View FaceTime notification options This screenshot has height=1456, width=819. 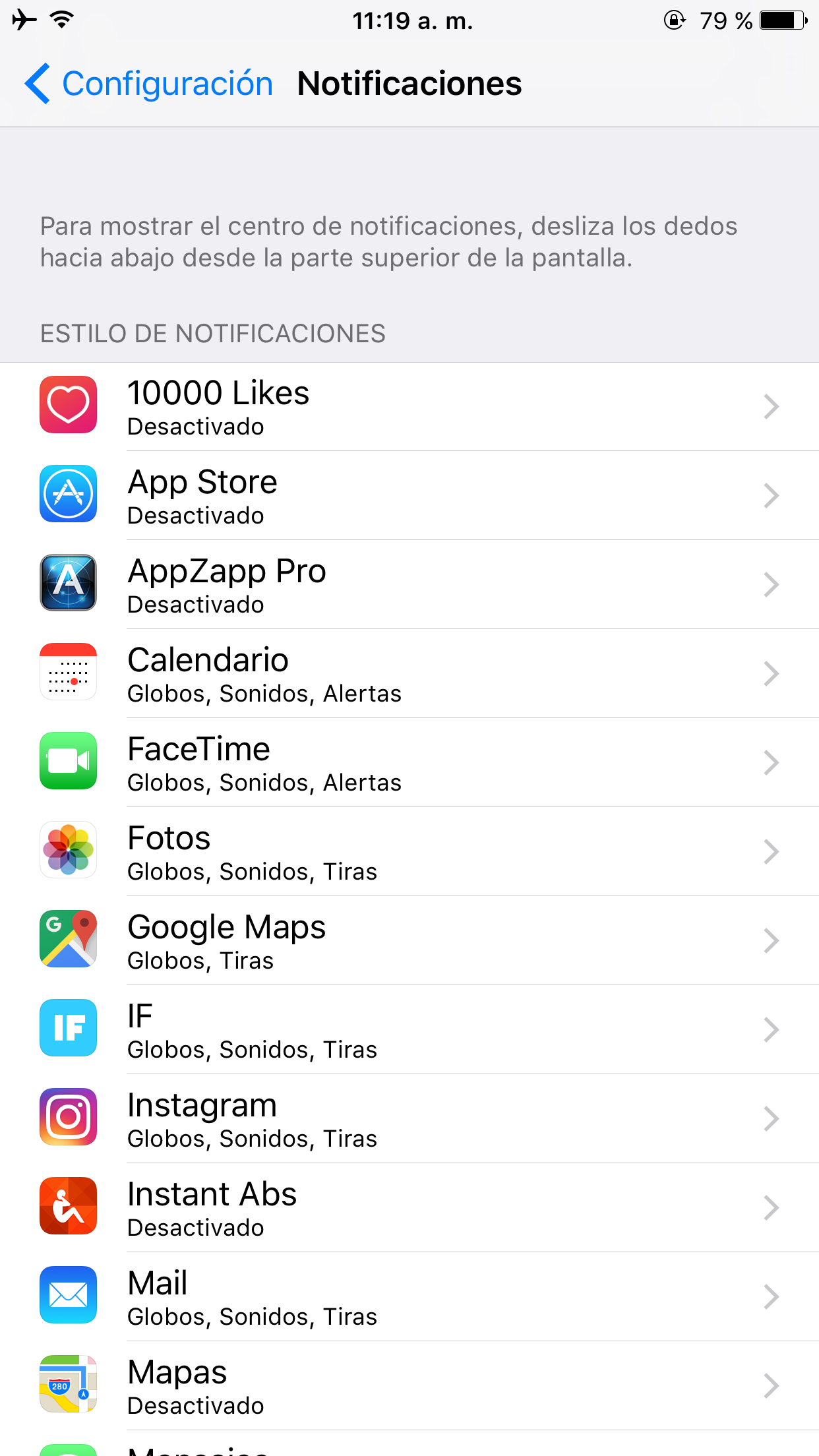pyautogui.click(x=409, y=763)
